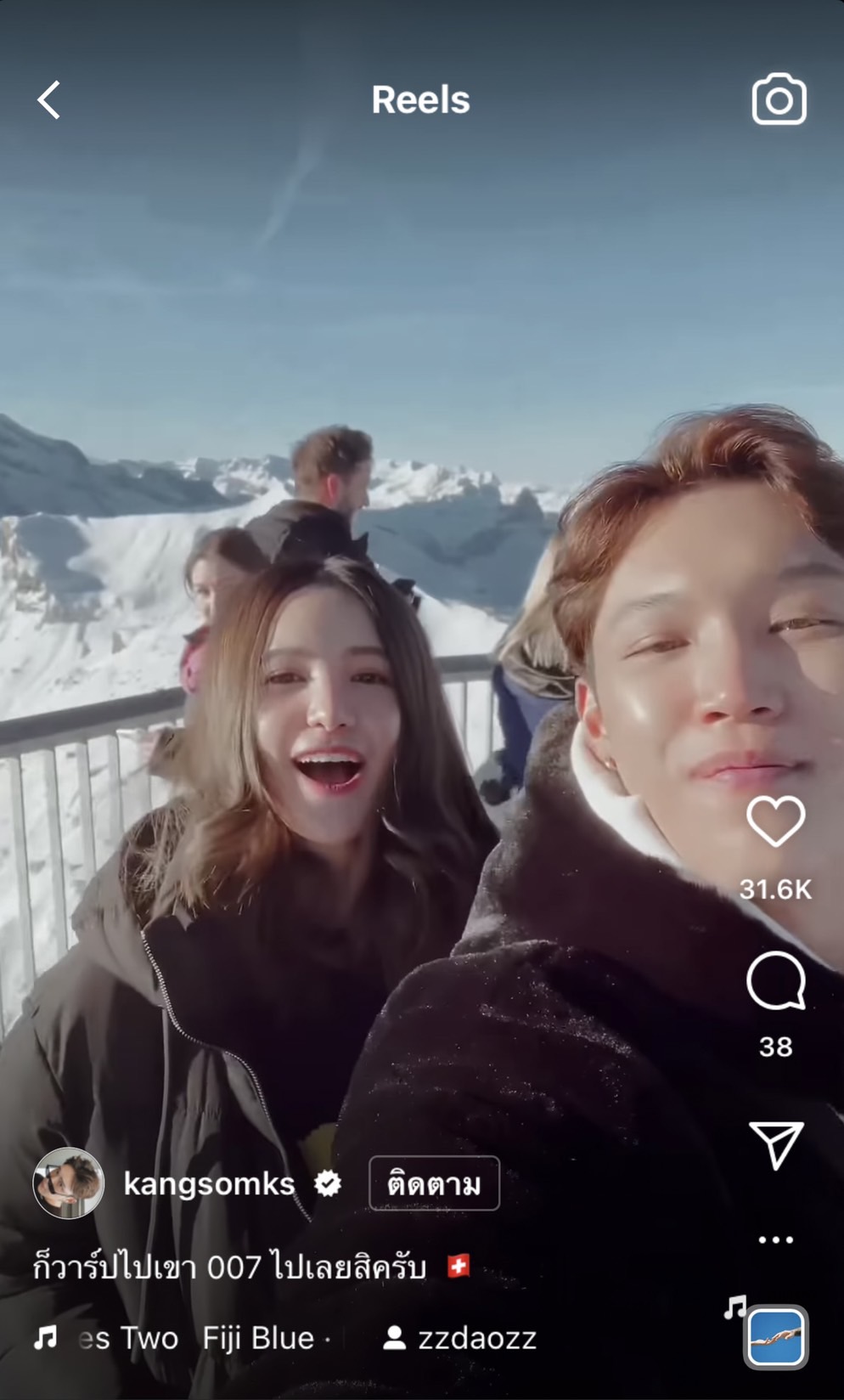Image resolution: width=844 pixels, height=1400 pixels.
Task: Like this reel with the heart icon
Action: (775, 821)
